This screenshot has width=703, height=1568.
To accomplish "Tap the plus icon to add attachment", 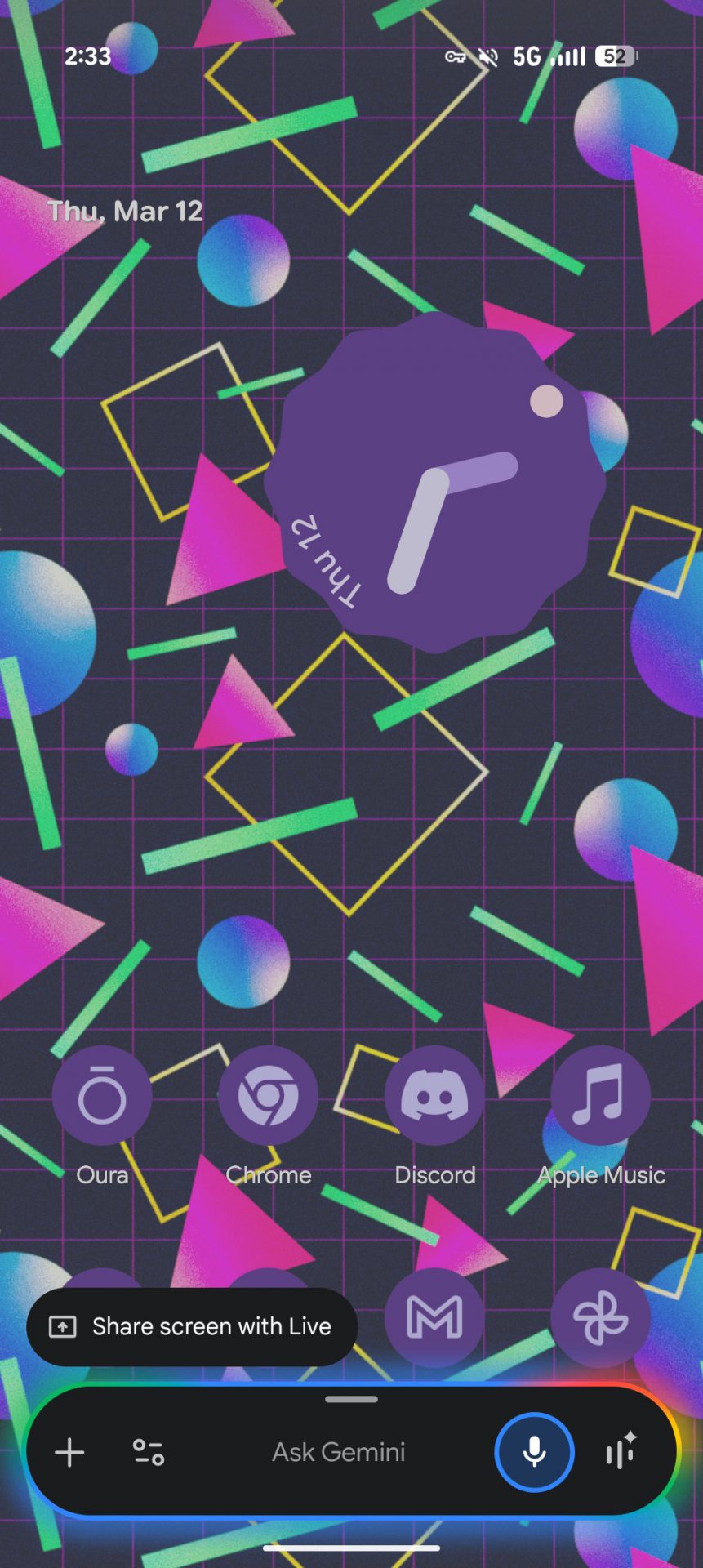I will 69,1452.
